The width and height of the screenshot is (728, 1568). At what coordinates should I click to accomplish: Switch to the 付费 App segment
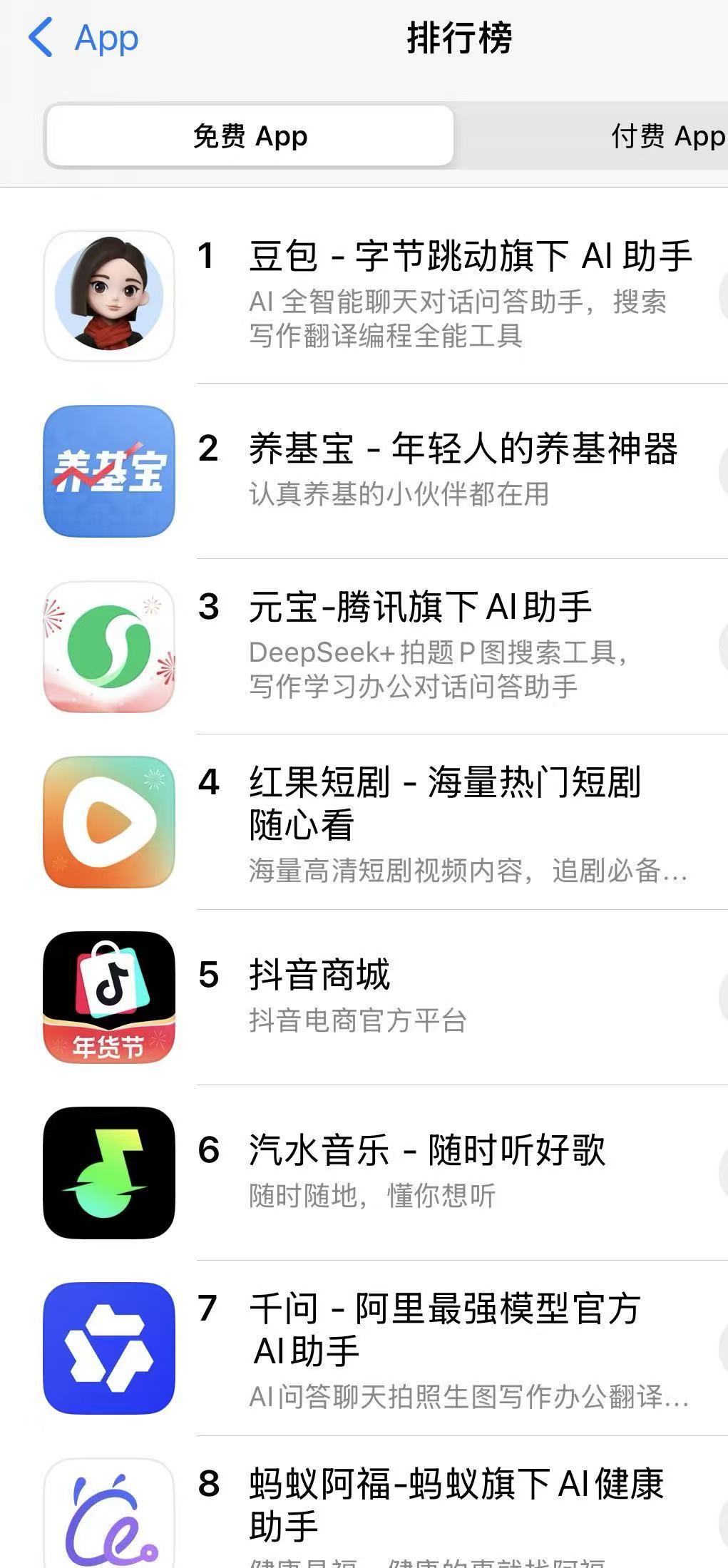pyautogui.click(x=667, y=136)
